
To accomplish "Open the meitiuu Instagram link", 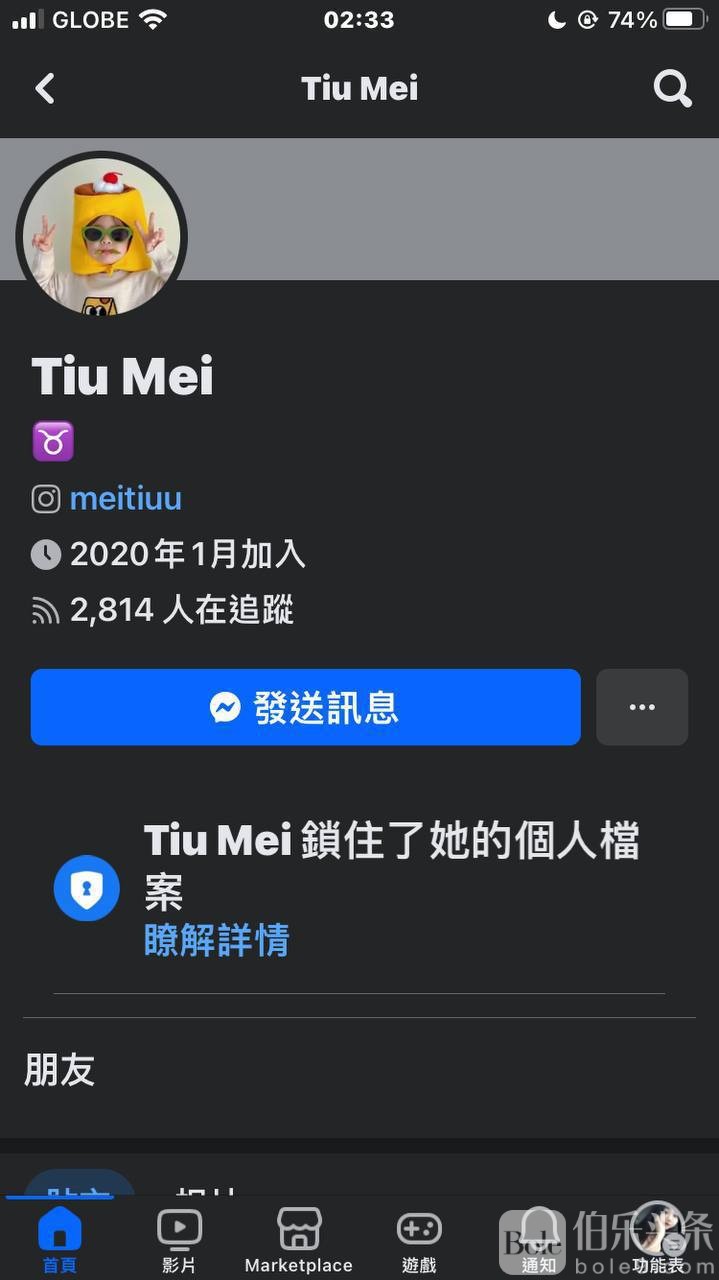I will click(x=125, y=498).
